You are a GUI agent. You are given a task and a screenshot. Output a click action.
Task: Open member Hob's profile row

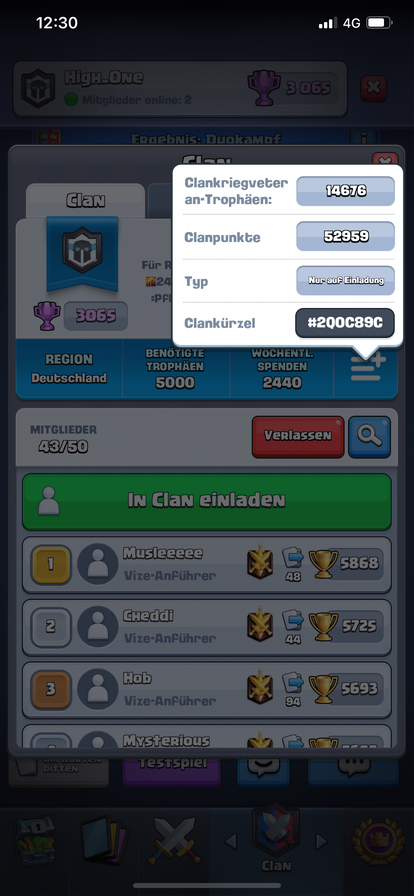pos(207,690)
